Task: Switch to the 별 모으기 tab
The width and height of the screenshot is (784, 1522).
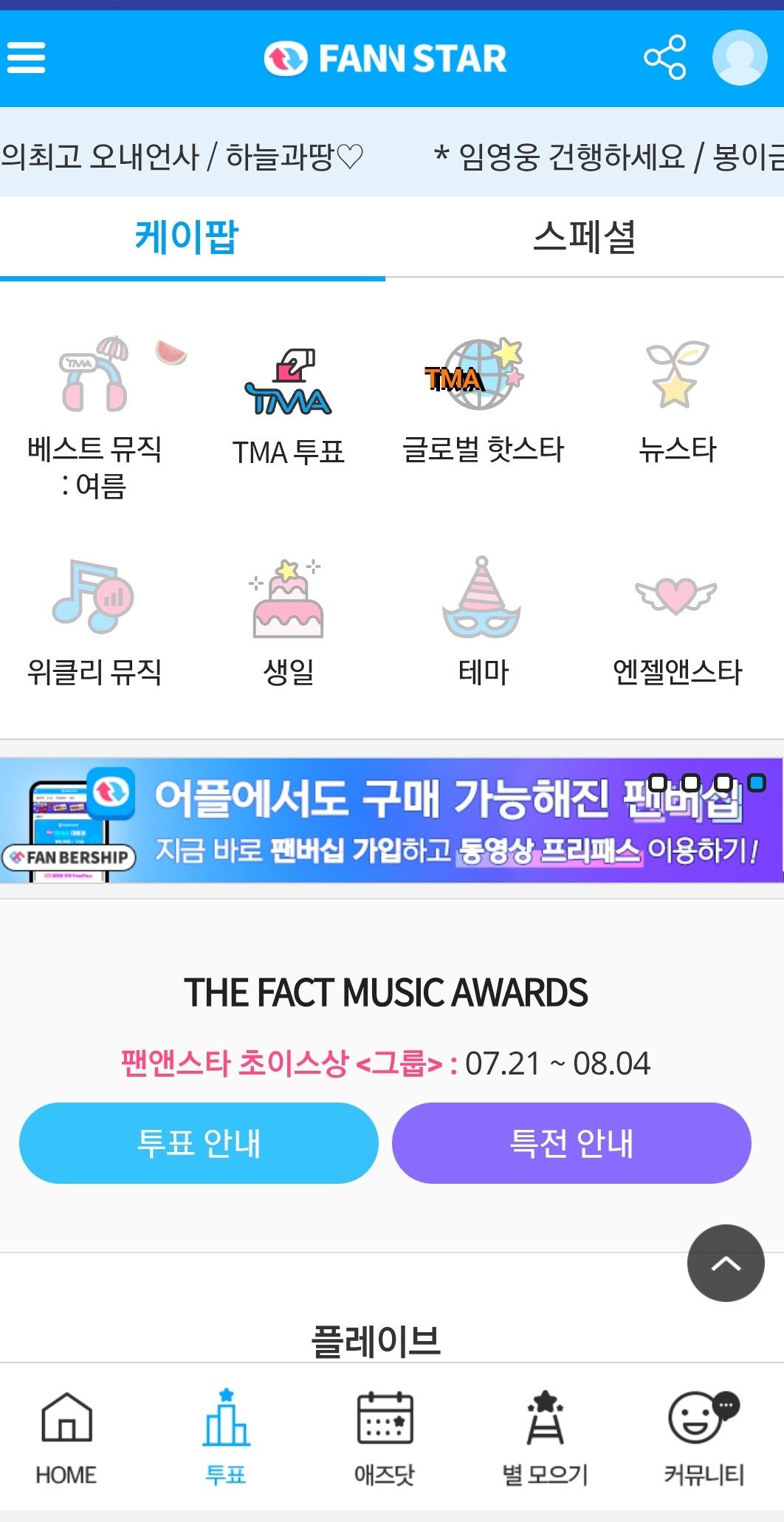Action: pyautogui.click(x=545, y=1438)
